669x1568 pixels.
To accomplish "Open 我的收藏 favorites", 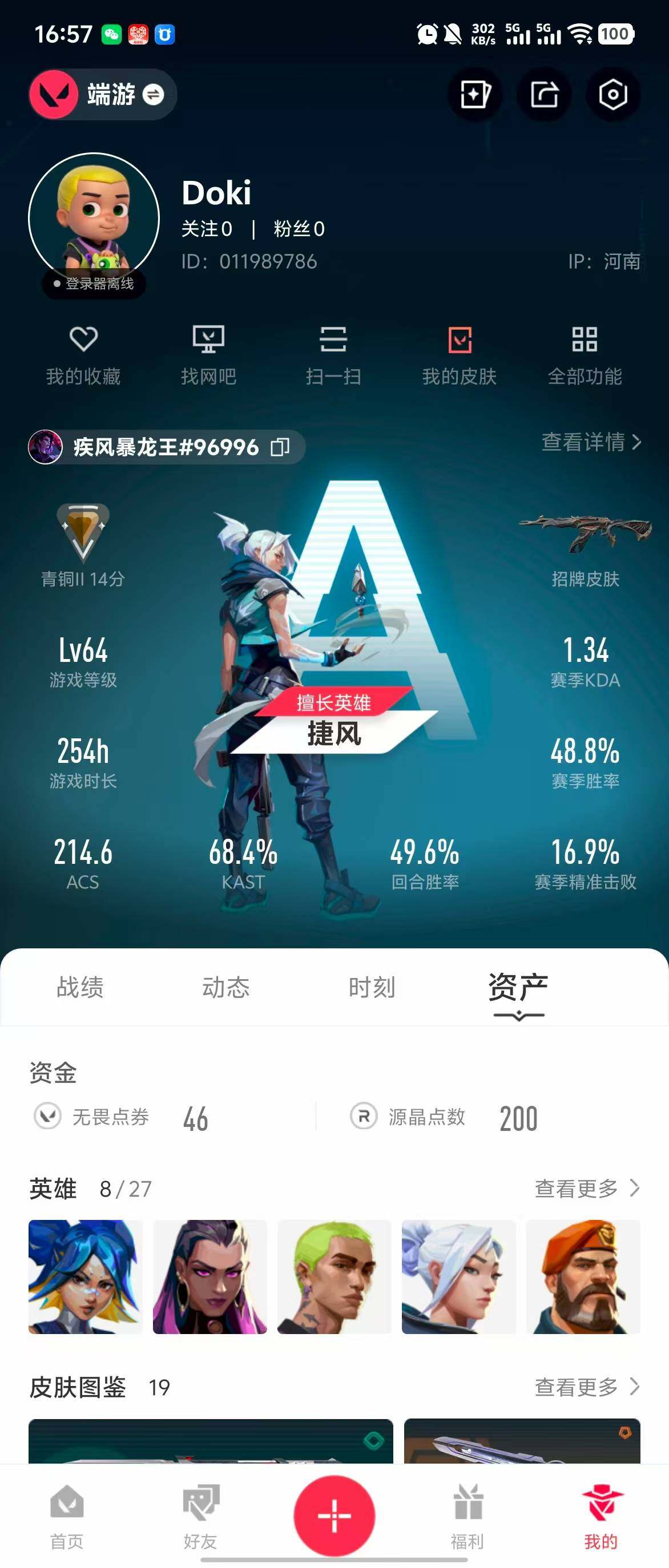I will pos(83,355).
